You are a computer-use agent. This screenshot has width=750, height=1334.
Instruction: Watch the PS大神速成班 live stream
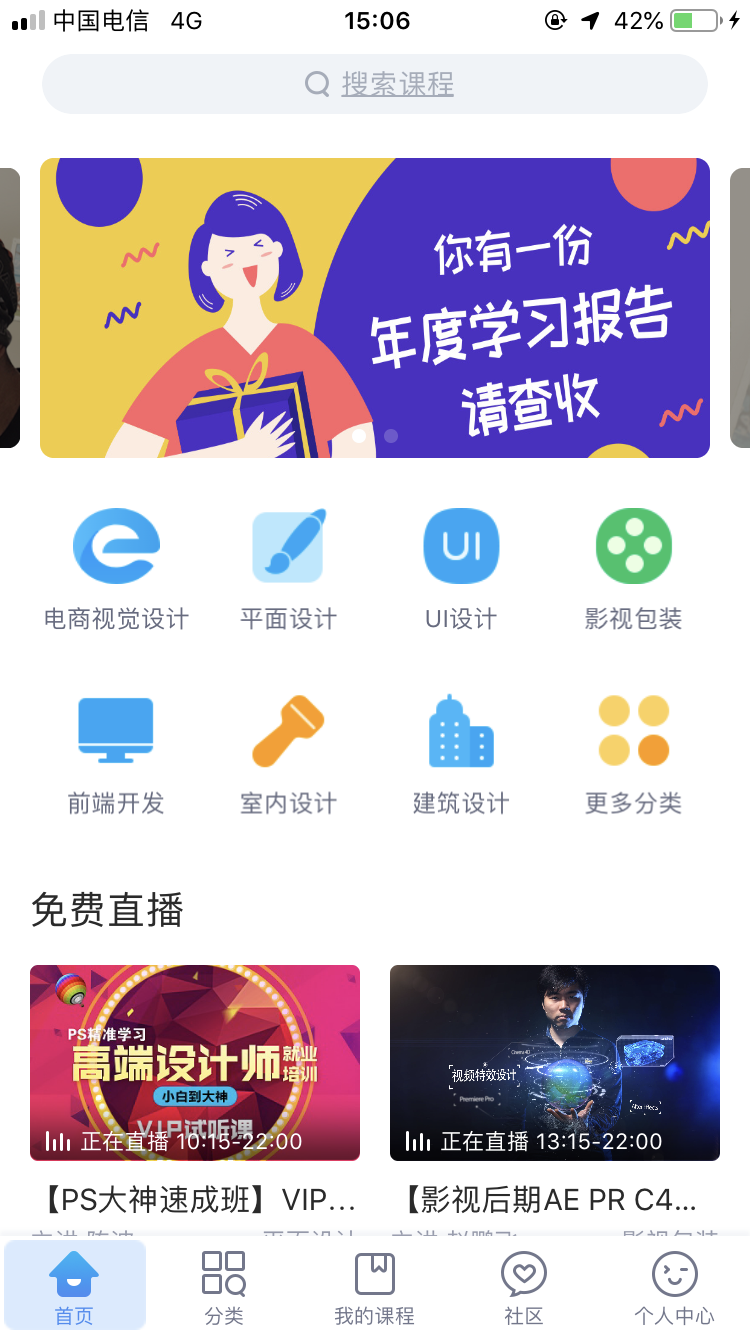click(195, 1063)
